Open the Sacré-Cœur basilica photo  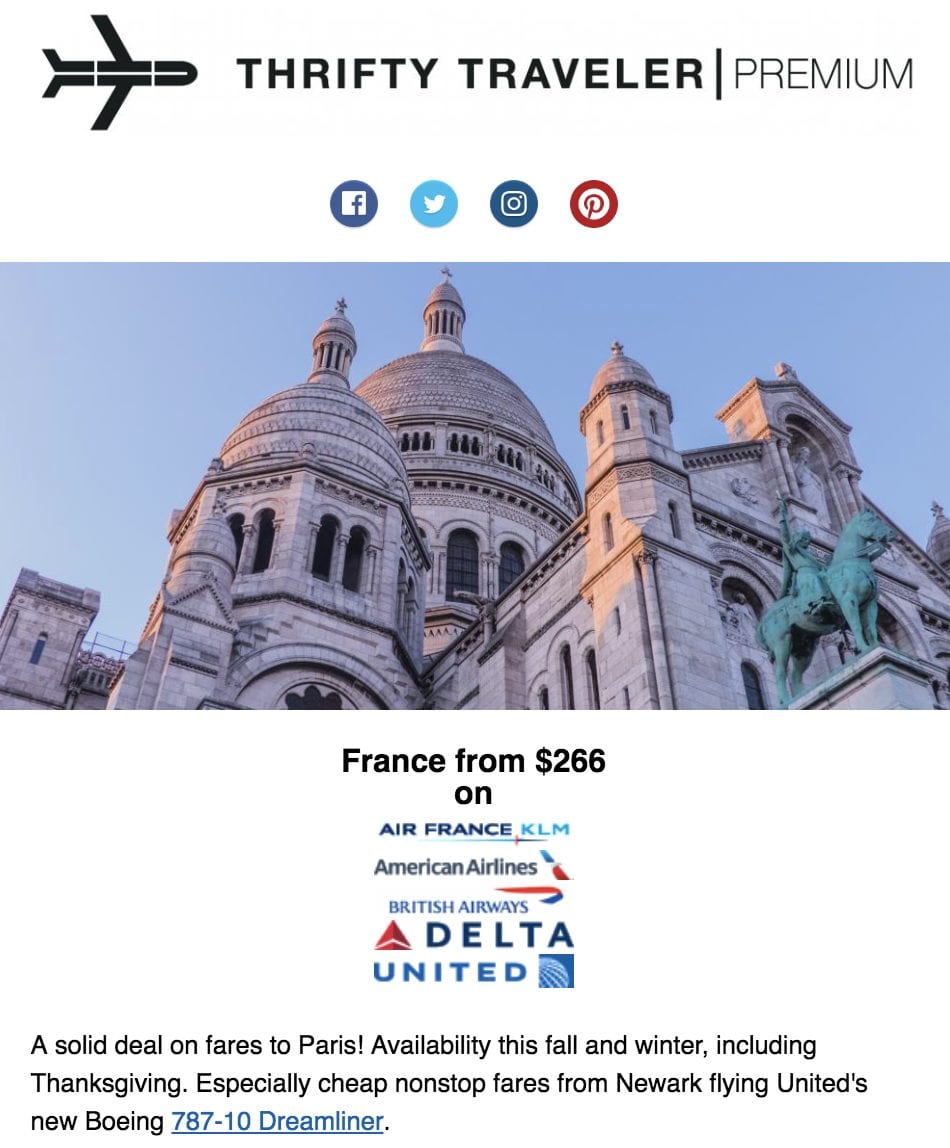tap(474, 490)
